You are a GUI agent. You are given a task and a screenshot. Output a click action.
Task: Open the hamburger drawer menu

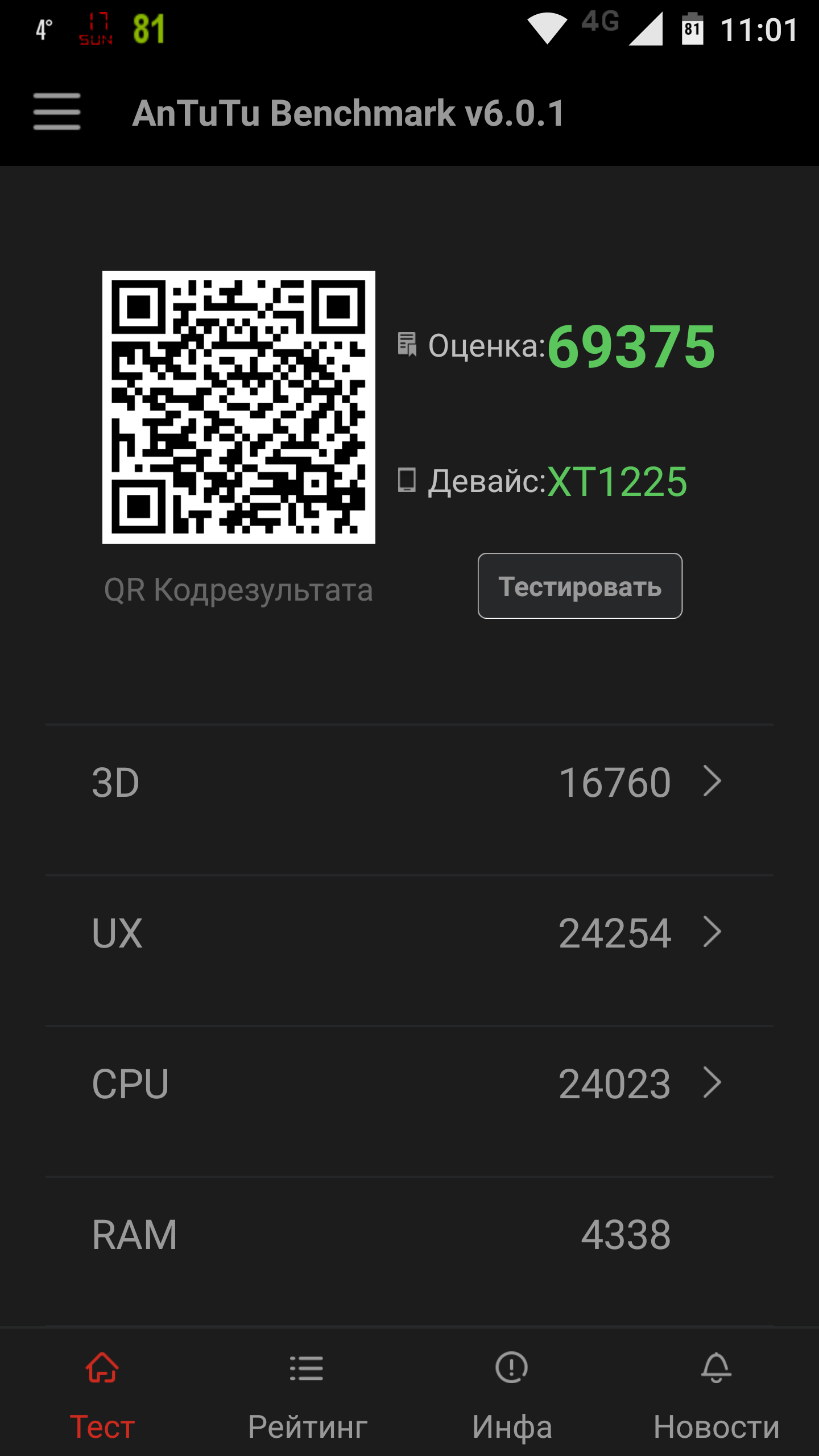coord(56,112)
